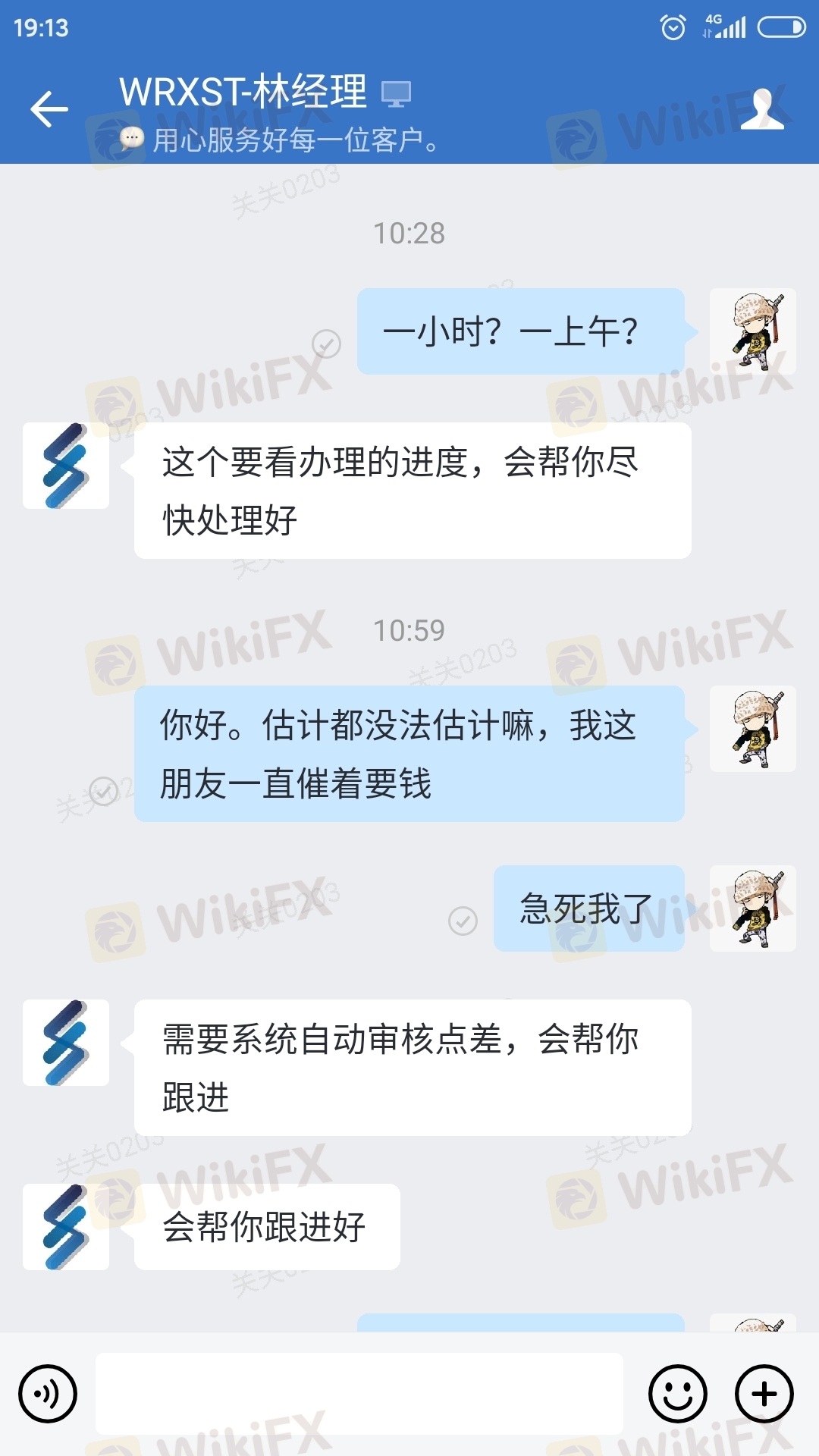Open 林经理's avatar beside 这个要看办理的进度
The image size is (819, 1456).
tap(66, 466)
